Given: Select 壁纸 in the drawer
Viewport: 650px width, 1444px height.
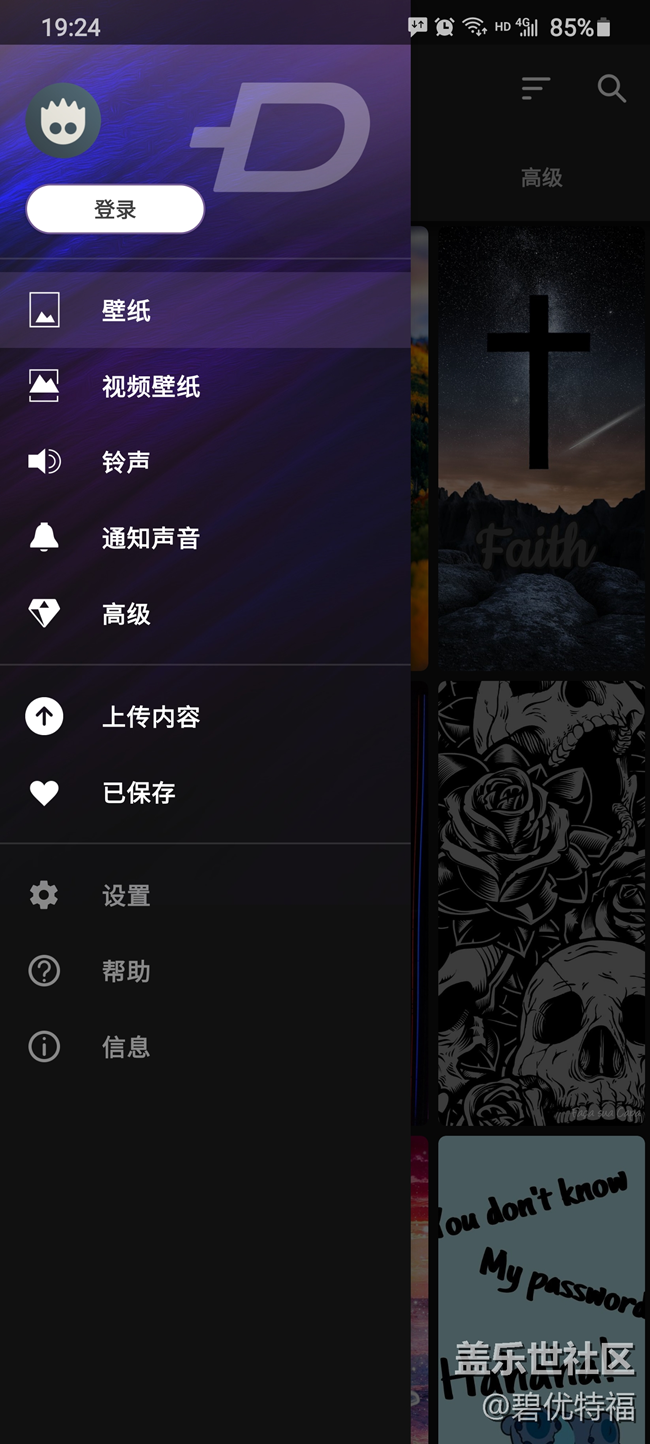Looking at the screenshot, I should click(126, 311).
